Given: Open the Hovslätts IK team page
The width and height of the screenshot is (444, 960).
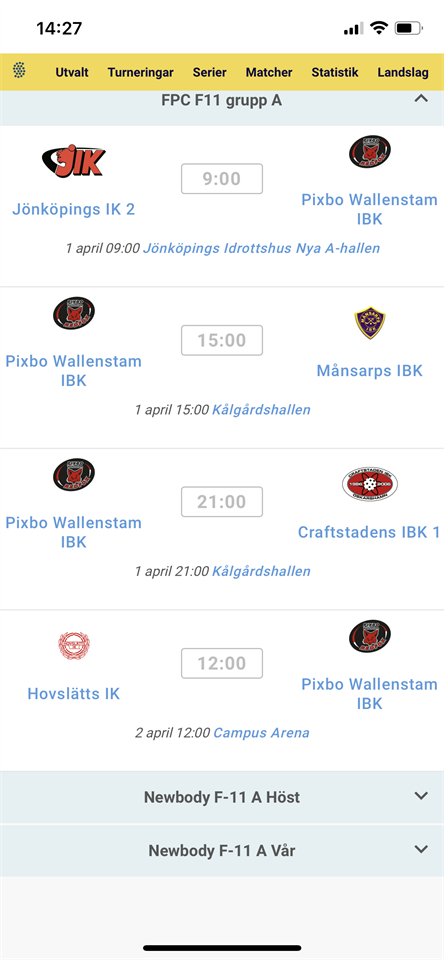Looking at the screenshot, I should click(73, 694).
